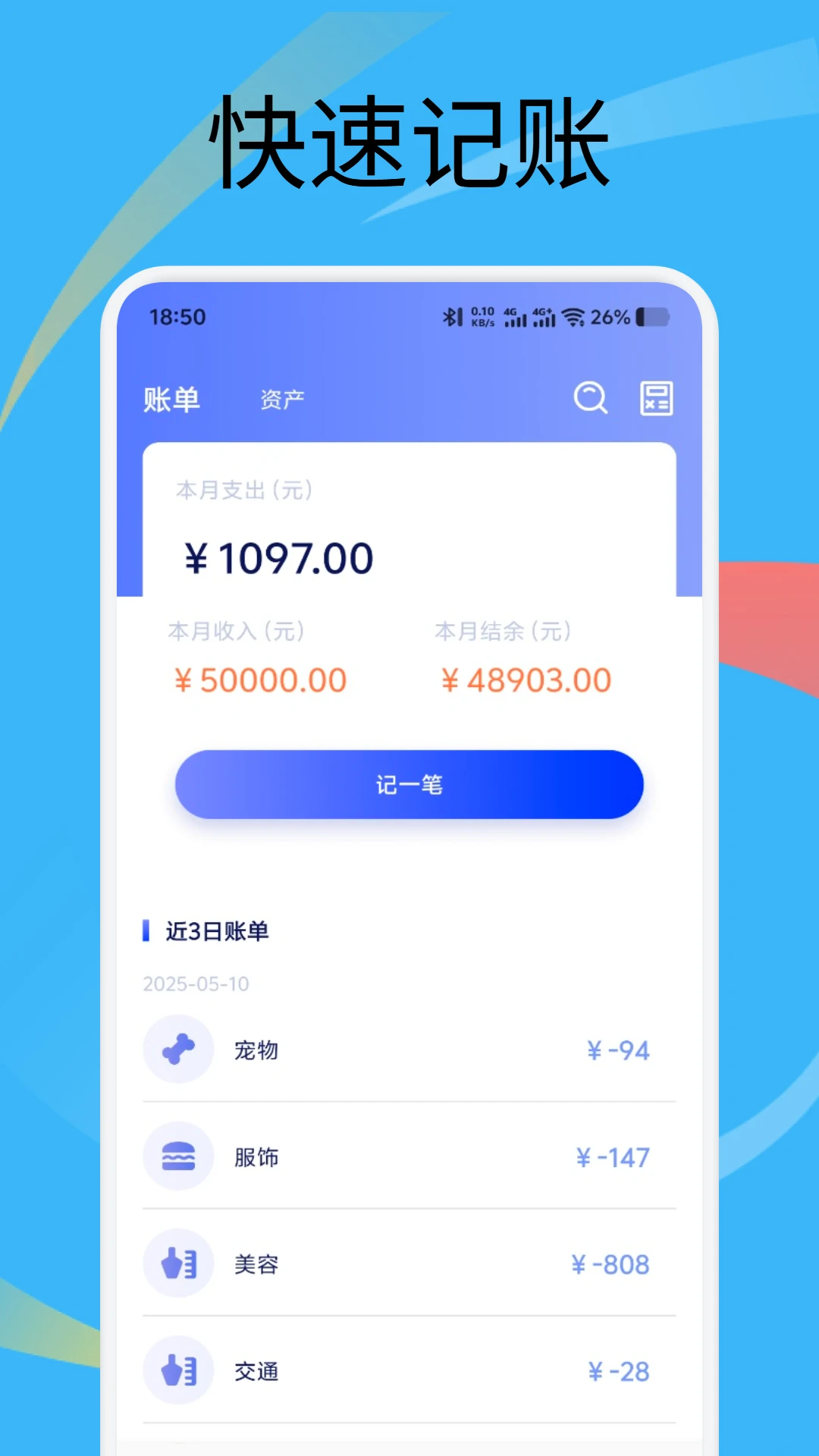This screenshot has width=819, height=1456.
Task: Click the blue marker before 近3日账单
Action: click(x=147, y=930)
